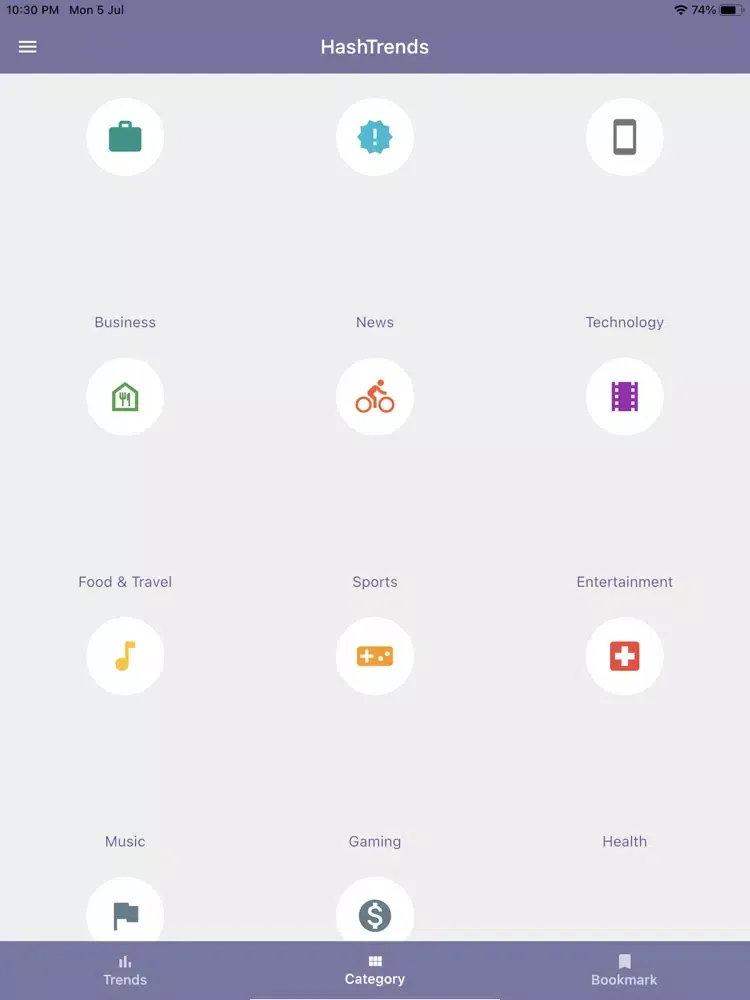The height and width of the screenshot is (1000, 750).
Task: Open Food & Travel category
Action: [125, 397]
